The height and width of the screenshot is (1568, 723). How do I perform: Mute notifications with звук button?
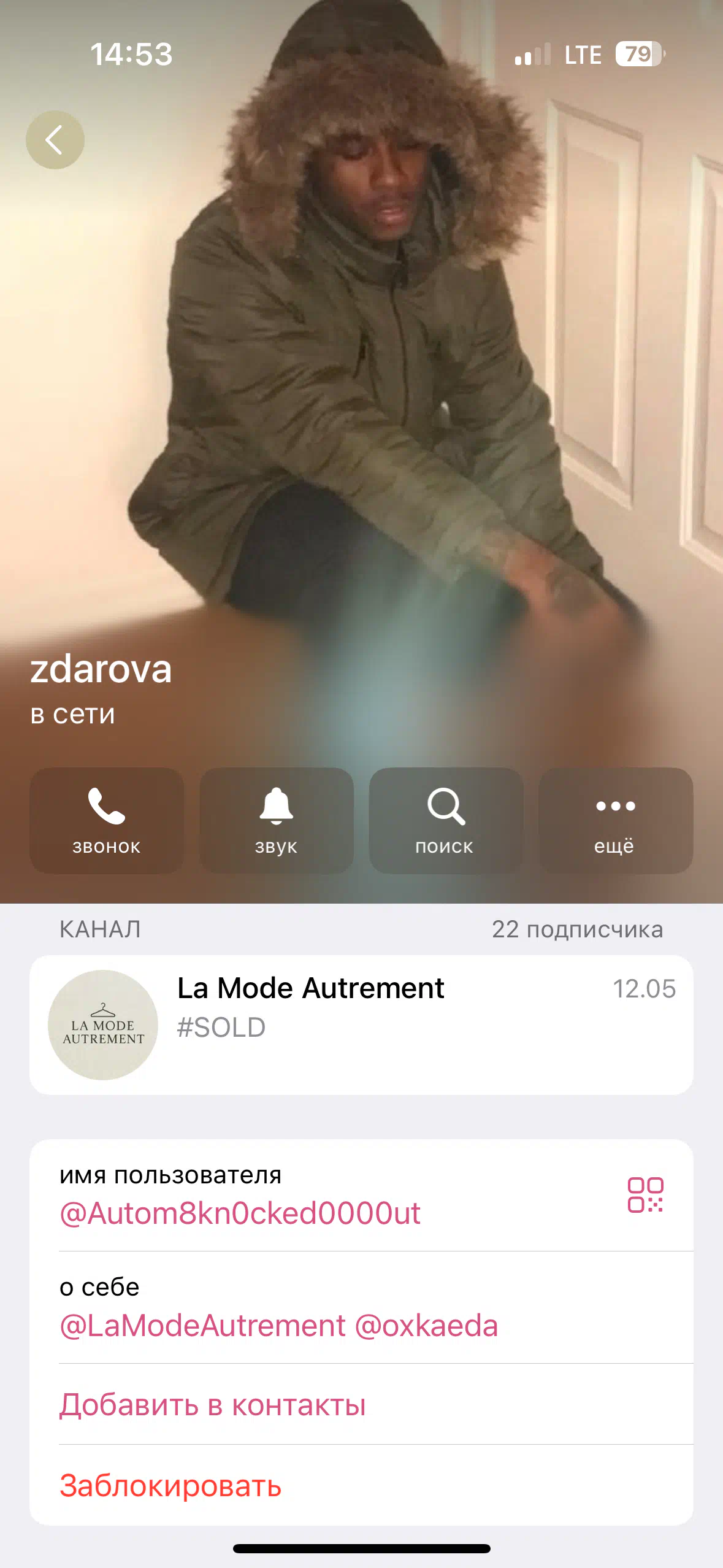277,820
